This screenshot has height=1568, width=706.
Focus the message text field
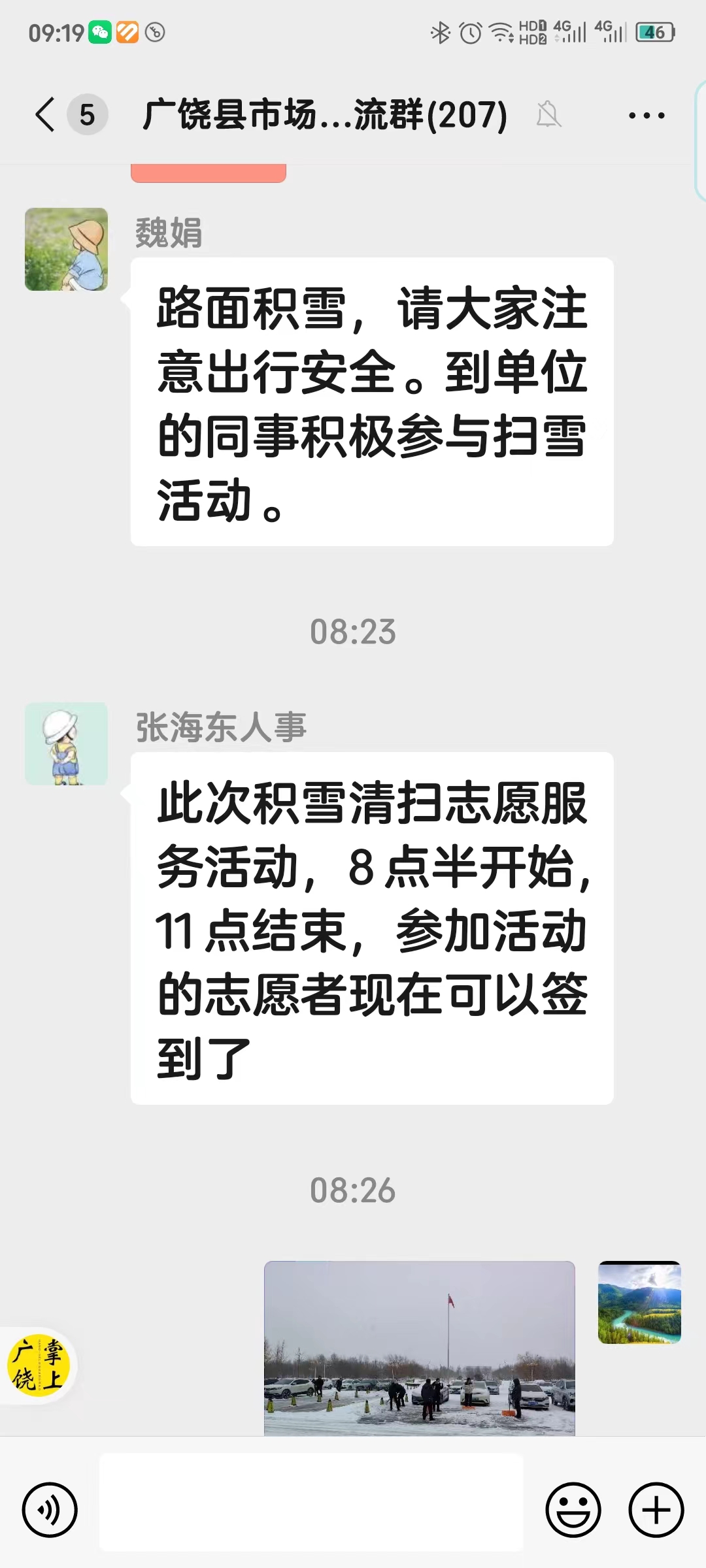311,1510
